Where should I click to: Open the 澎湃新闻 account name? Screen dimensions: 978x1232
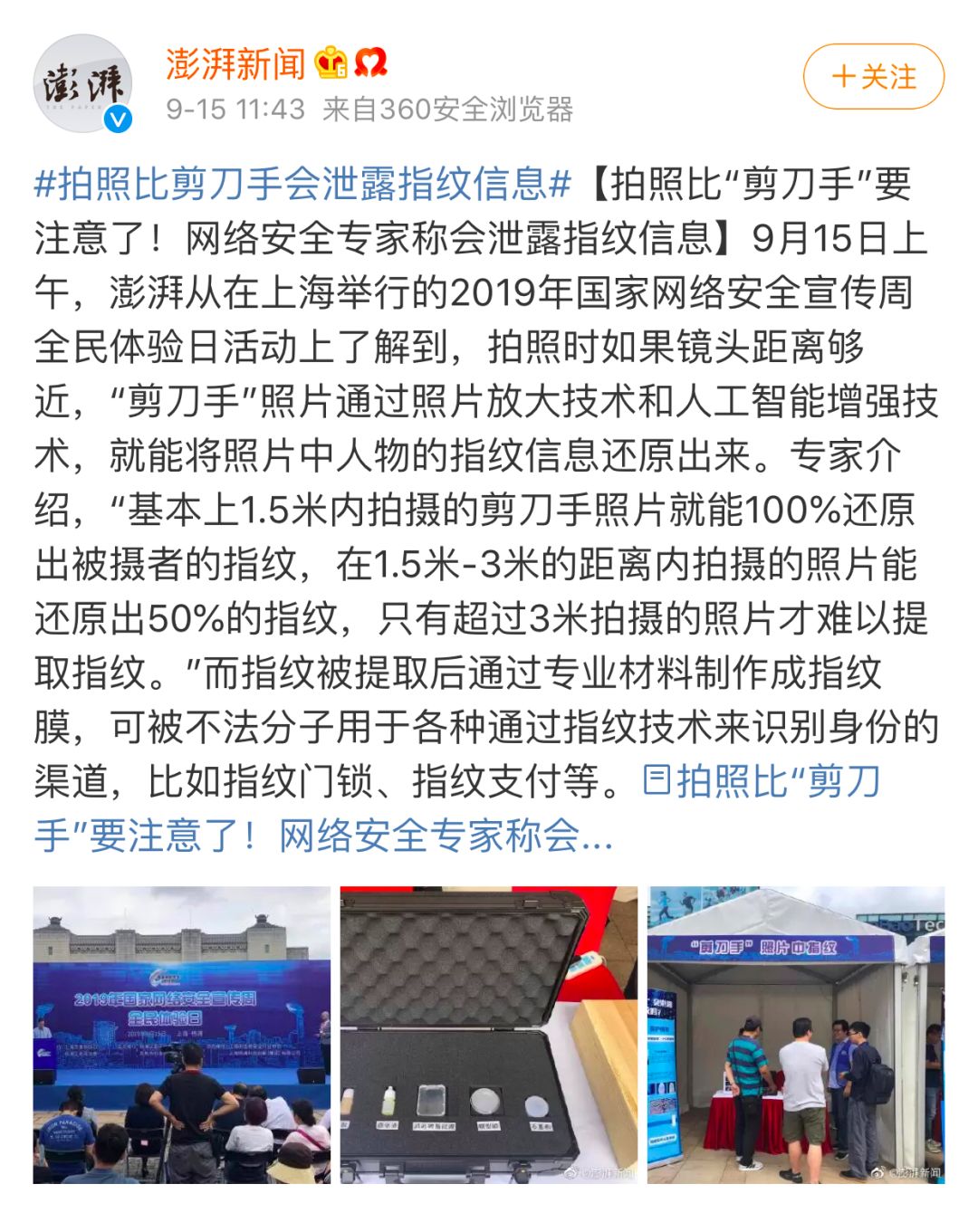pyautogui.click(x=235, y=64)
